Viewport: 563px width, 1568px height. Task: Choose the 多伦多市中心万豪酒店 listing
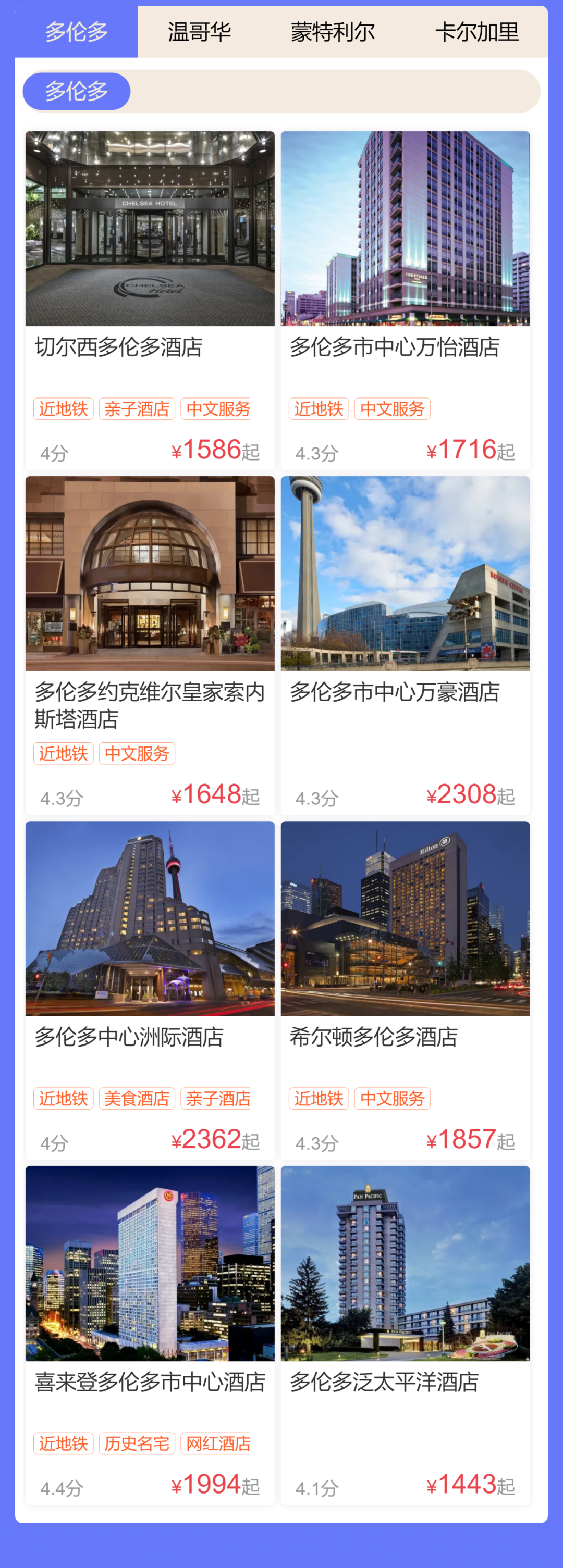(x=405, y=644)
